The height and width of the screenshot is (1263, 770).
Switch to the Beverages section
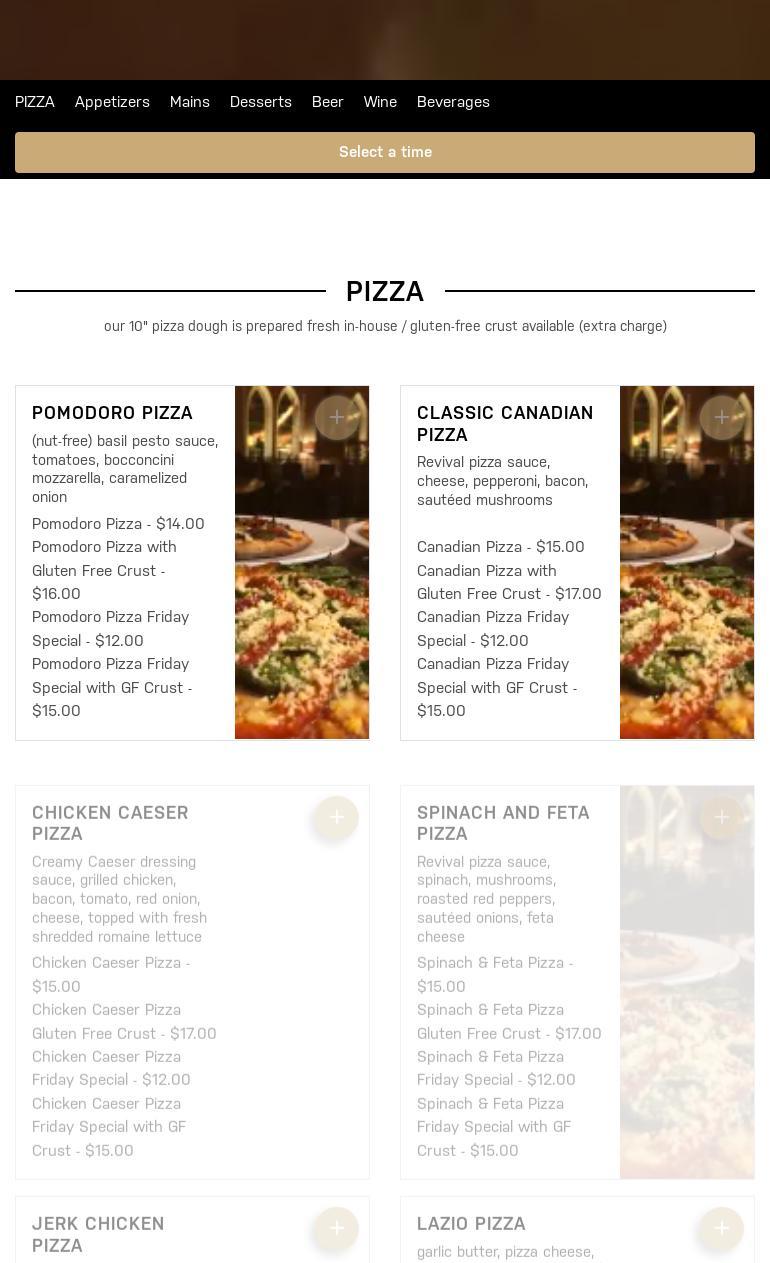pos(453,102)
